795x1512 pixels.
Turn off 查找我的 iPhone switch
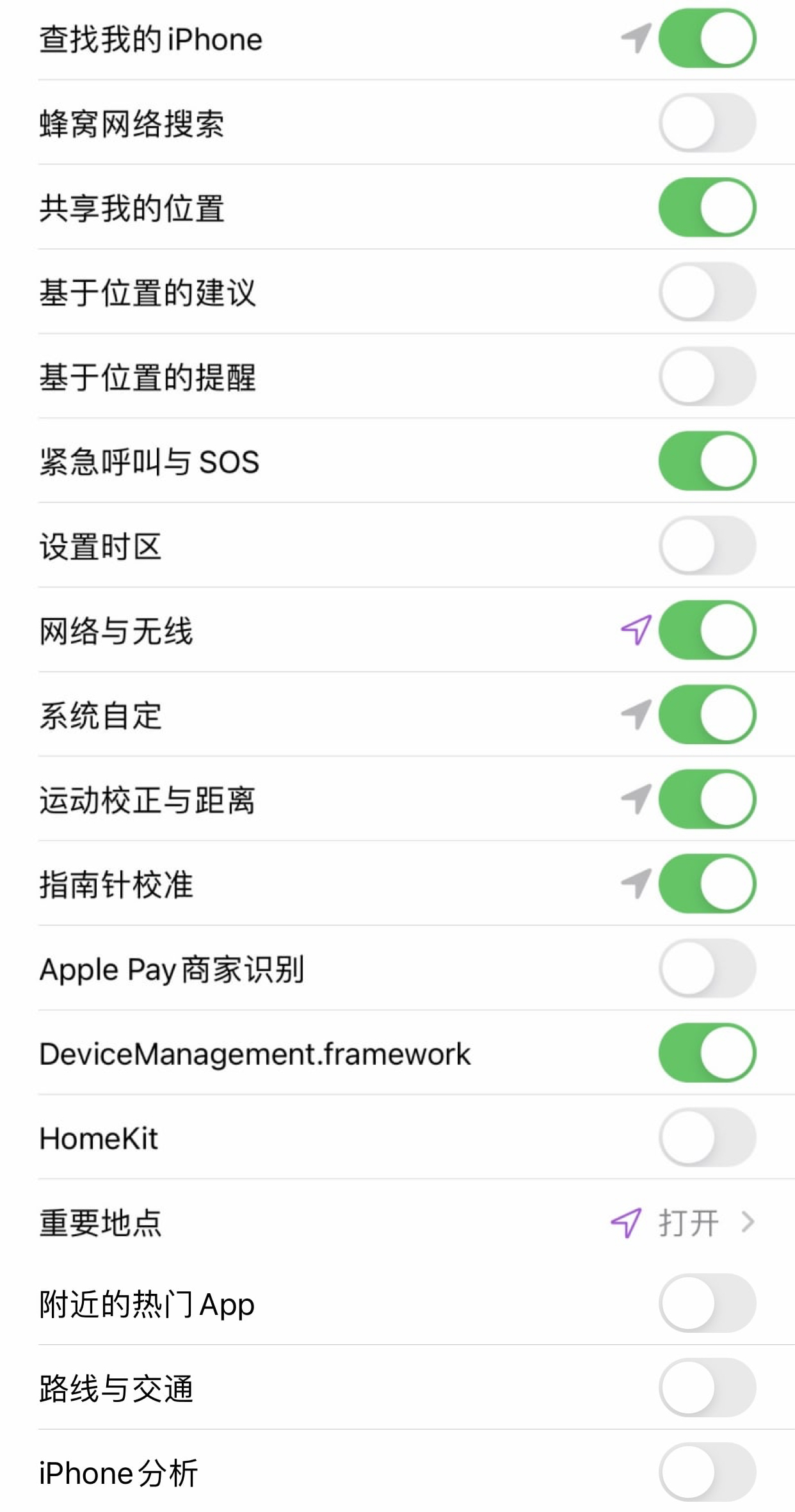(x=707, y=38)
